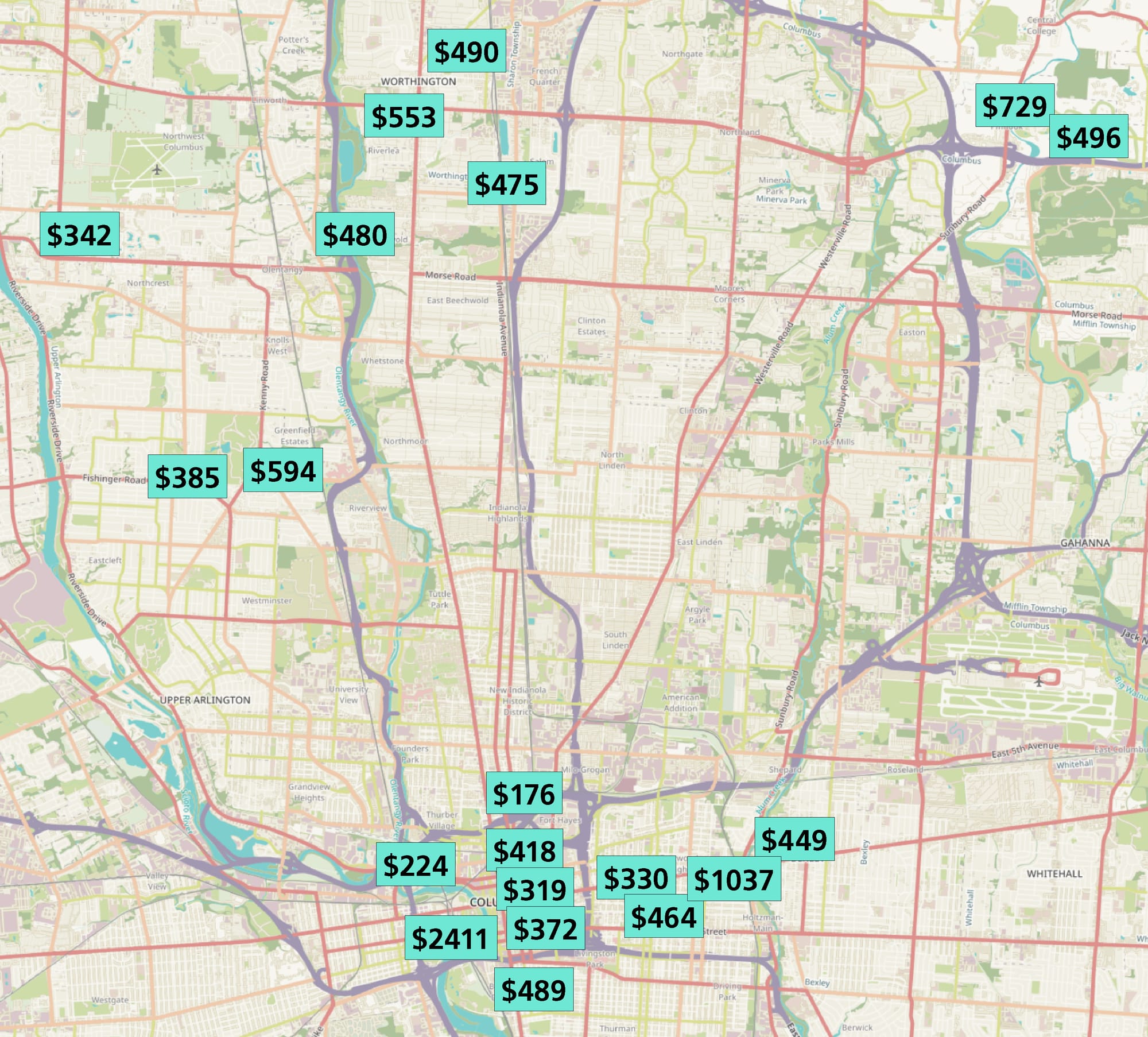Open the $2411 listing marker

click(451, 938)
